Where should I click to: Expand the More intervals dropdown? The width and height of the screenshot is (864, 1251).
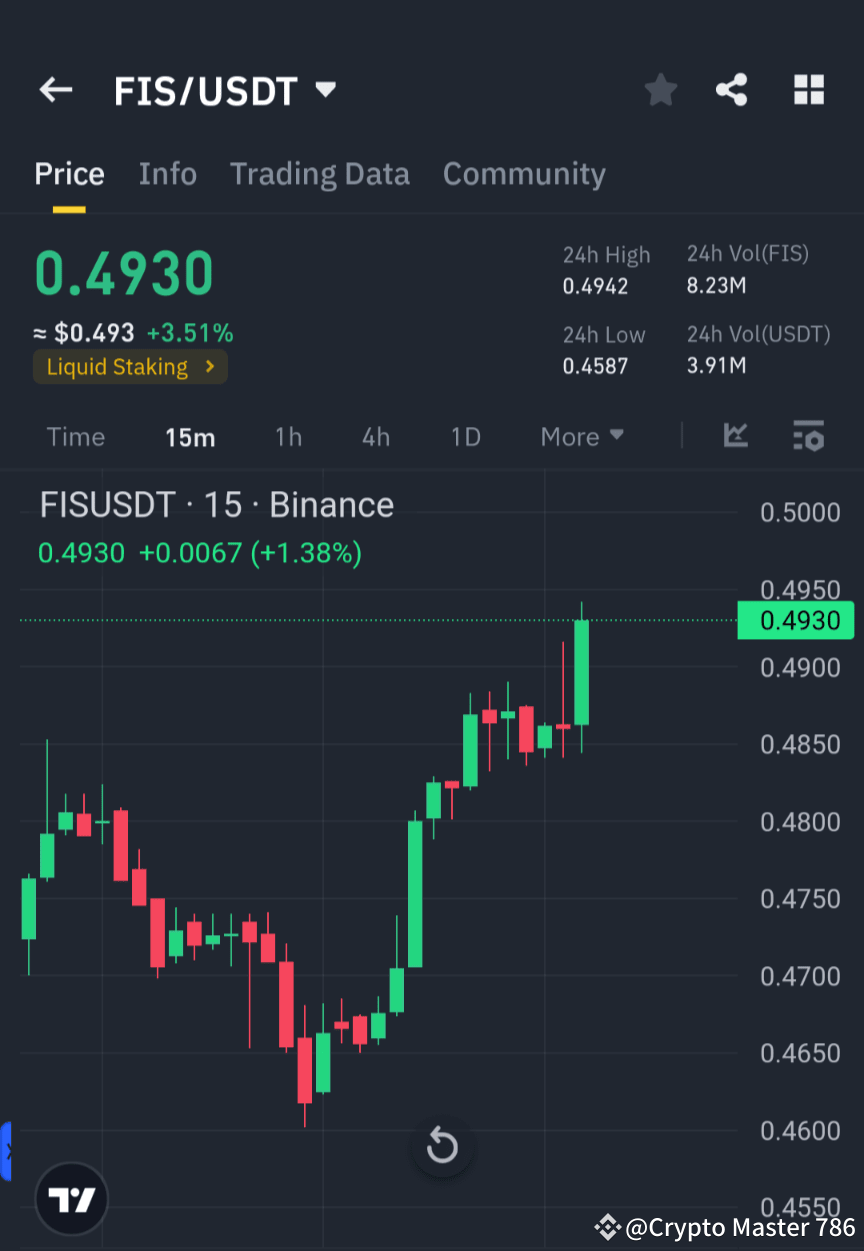pos(581,436)
